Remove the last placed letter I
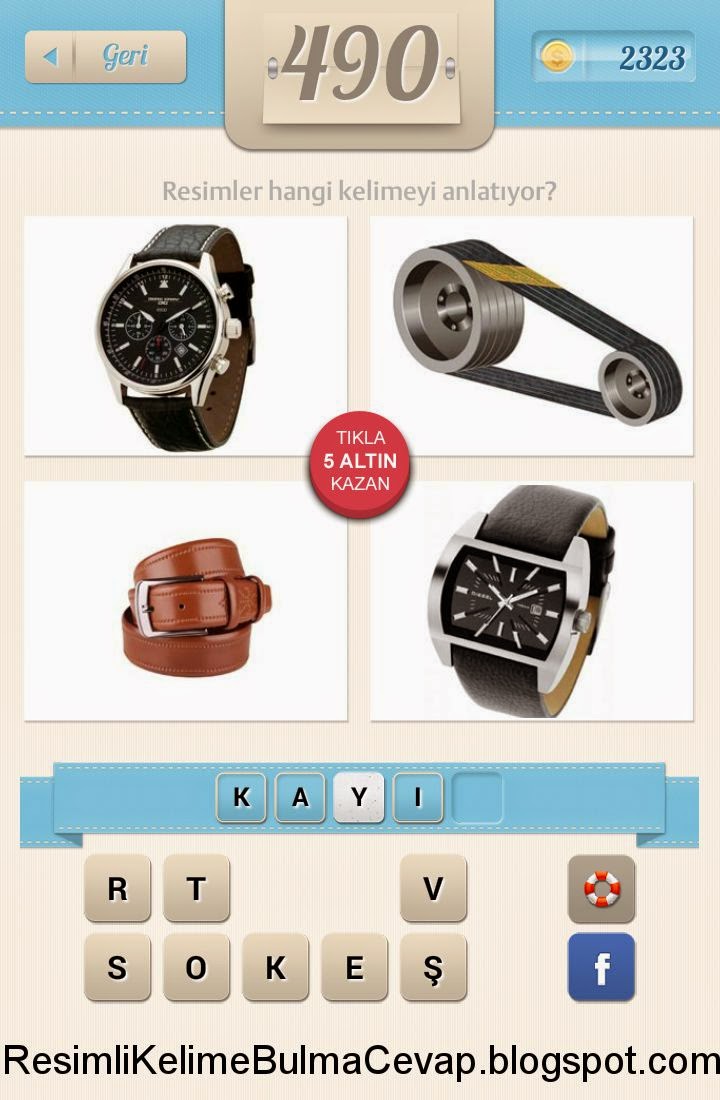Viewport: 720px width, 1100px height. 418,797
